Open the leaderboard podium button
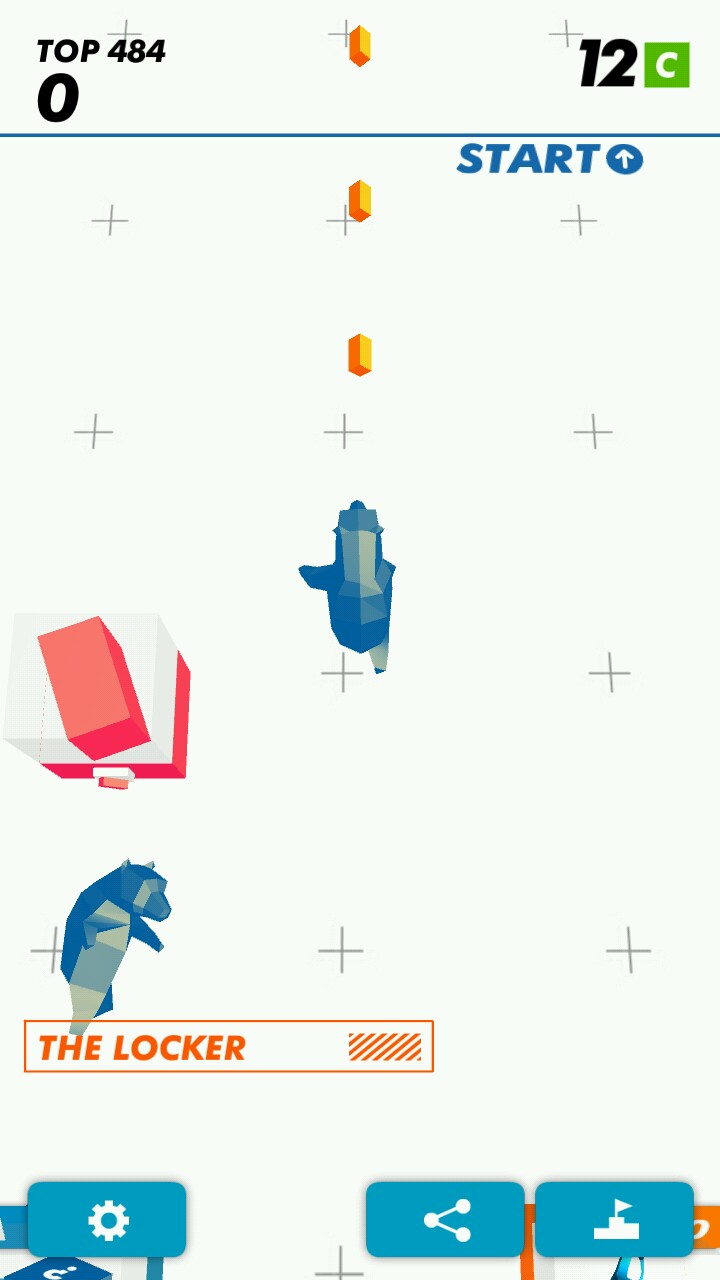The width and height of the screenshot is (720, 1280). coord(614,1219)
